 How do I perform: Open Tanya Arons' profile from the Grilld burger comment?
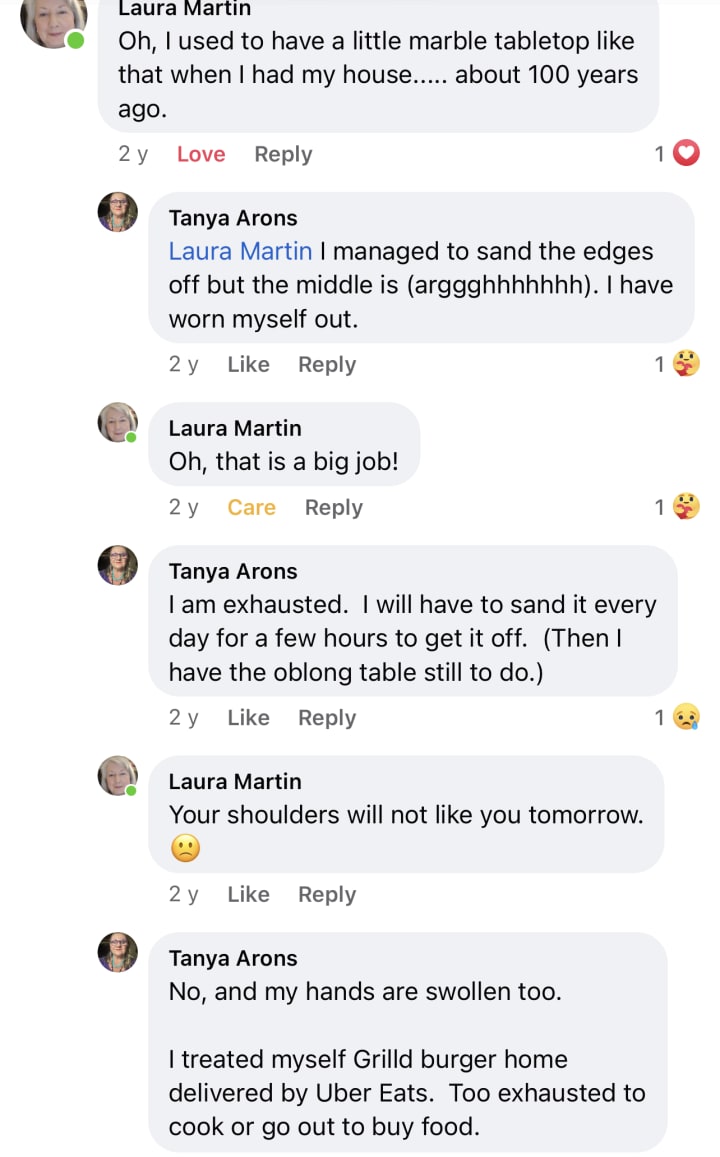[x=233, y=958]
